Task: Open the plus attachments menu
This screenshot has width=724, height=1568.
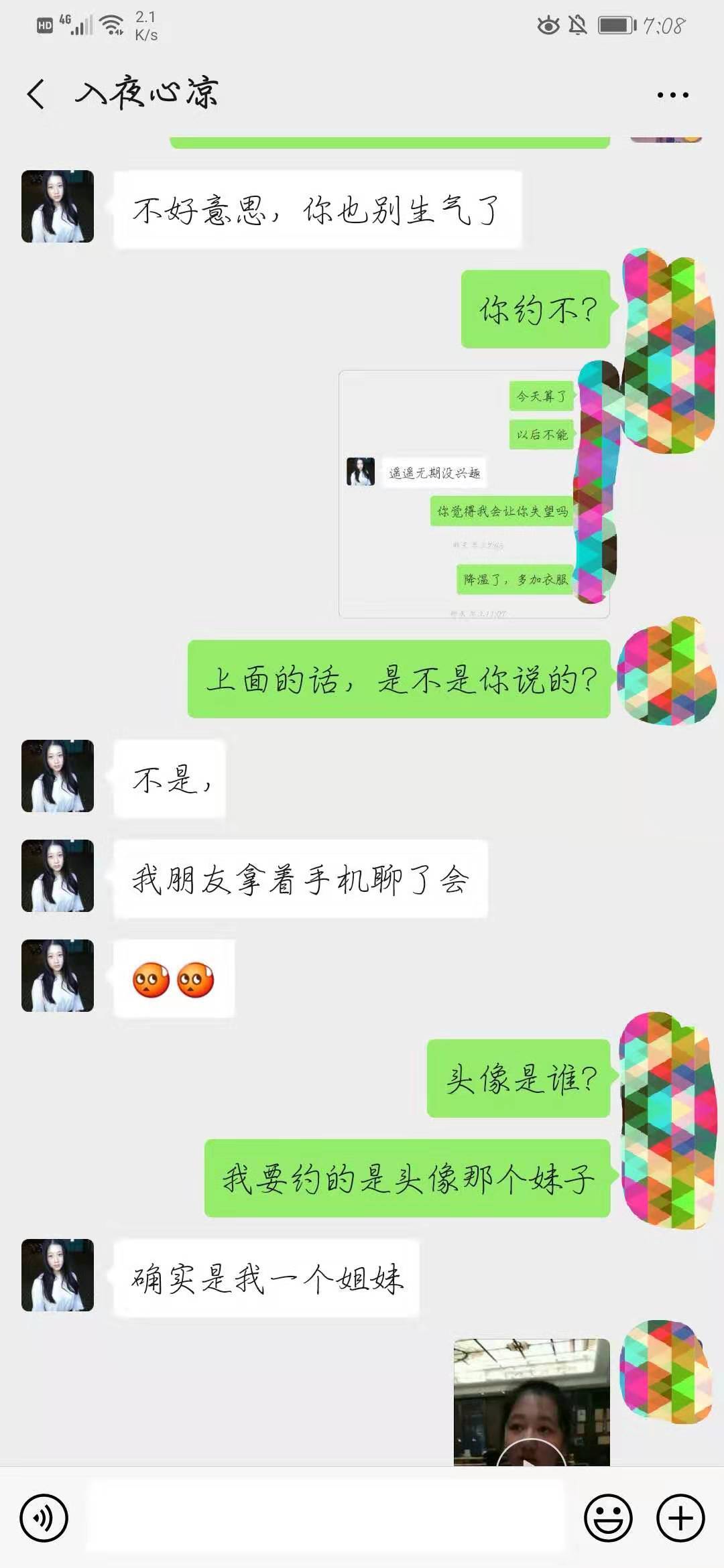Action: tap(680, 1518)
